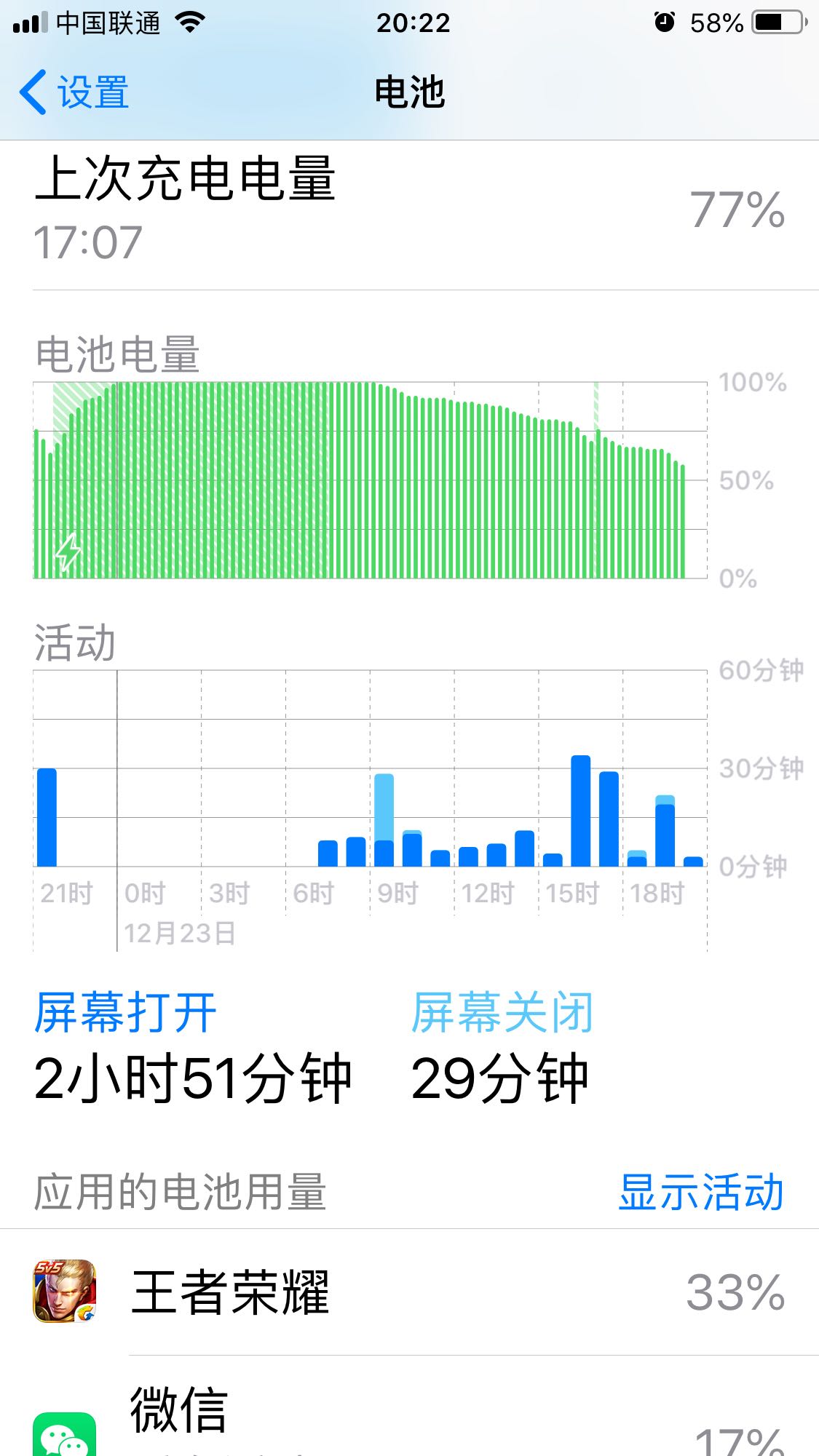
Task: Select the 21时 bar in the activity chart
Action: point(47,817)
